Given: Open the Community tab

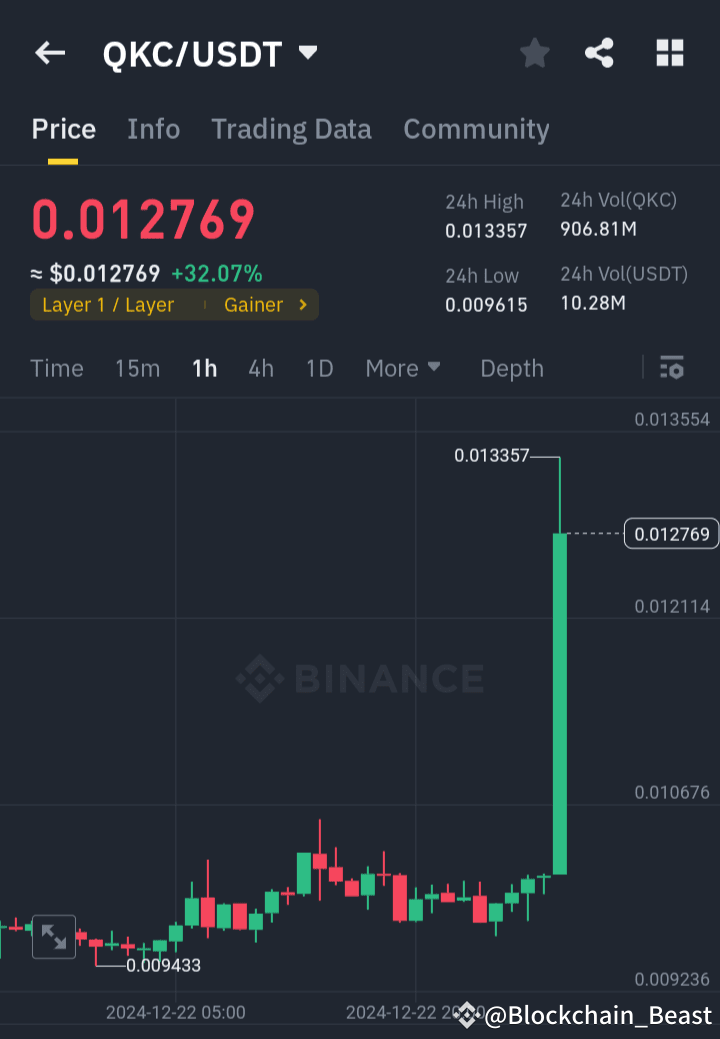Looking at the screenshot, I should coord(476,128).
